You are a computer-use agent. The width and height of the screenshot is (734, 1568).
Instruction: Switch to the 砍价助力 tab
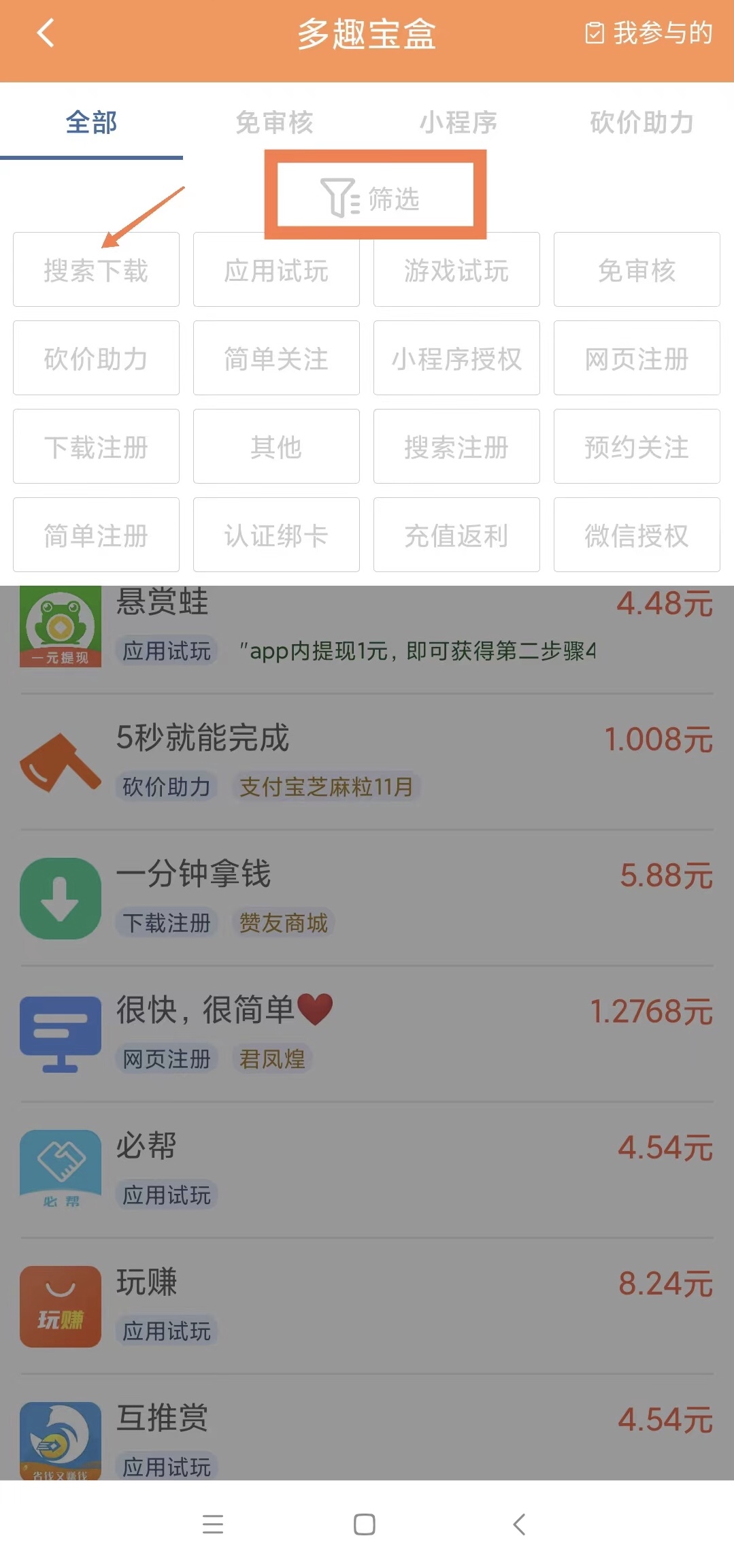click(x=641, y=122)
